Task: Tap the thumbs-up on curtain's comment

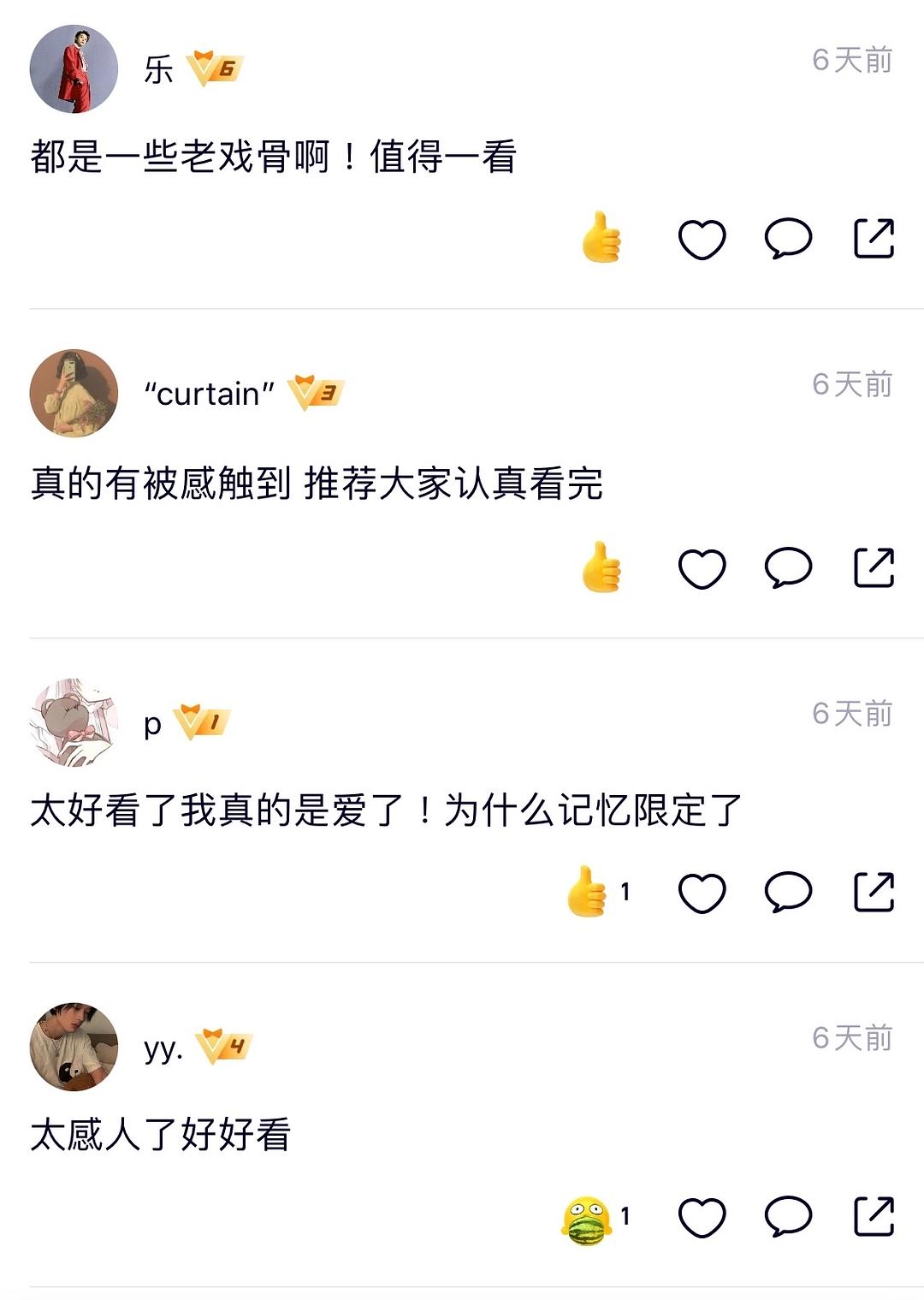Action: (601, 567)
